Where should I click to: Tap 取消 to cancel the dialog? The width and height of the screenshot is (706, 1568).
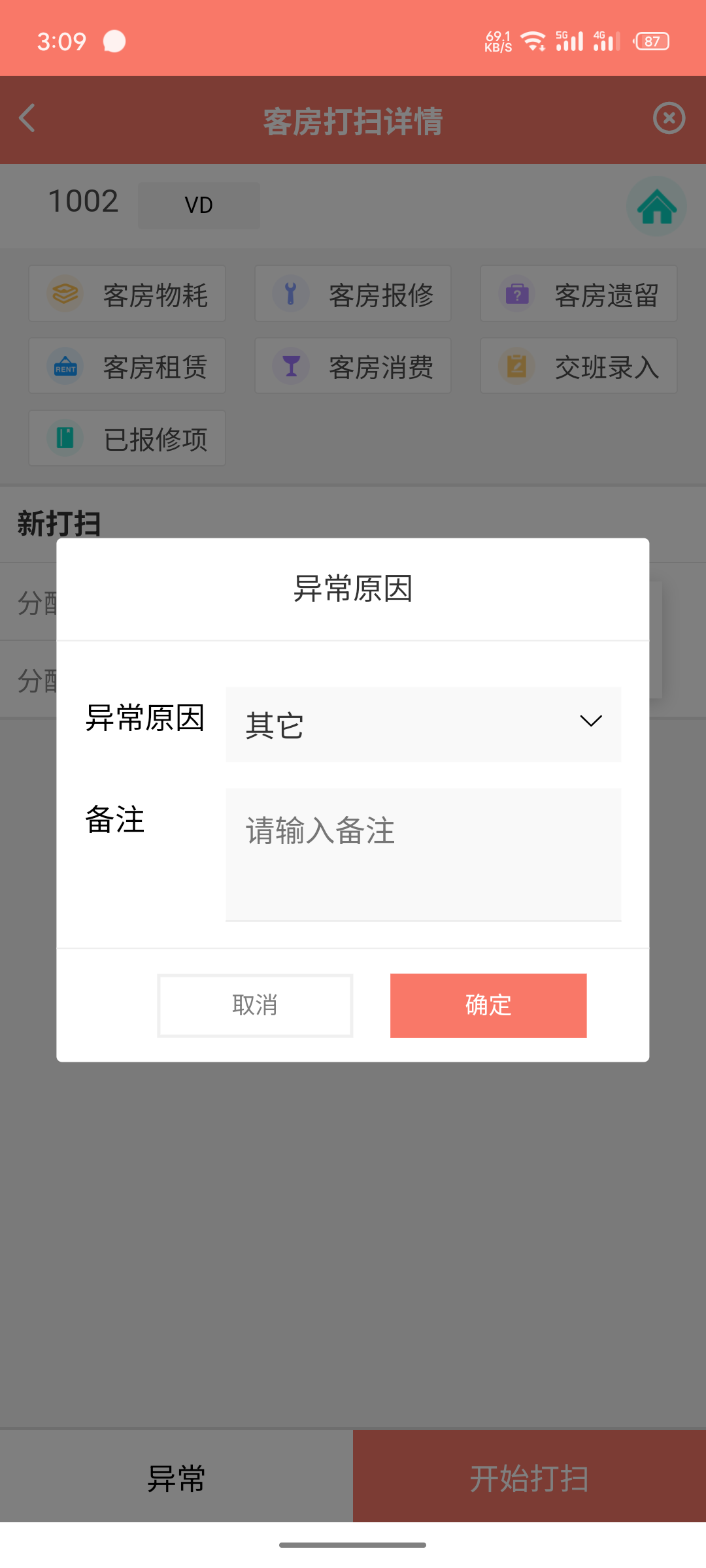click(x=255, y=1005)
